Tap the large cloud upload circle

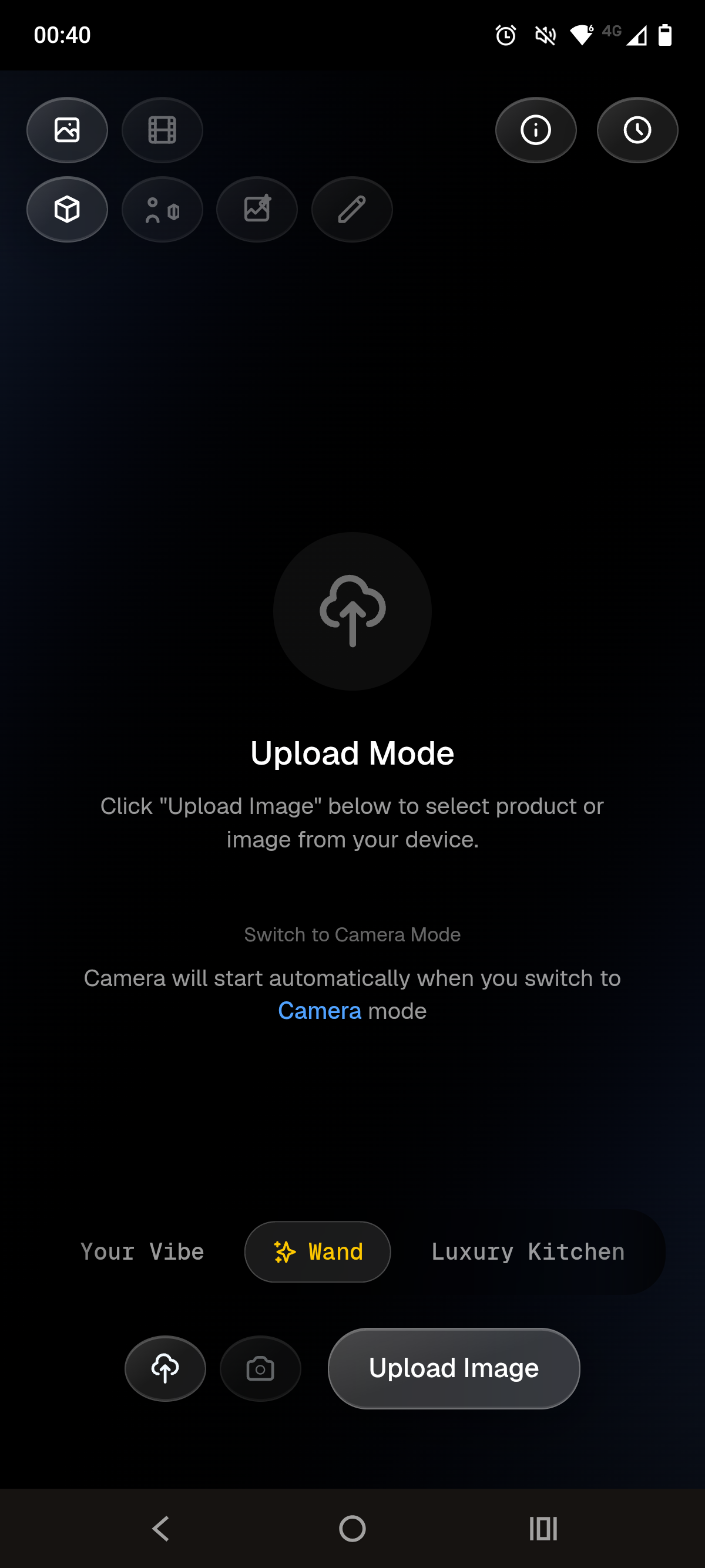352,611
